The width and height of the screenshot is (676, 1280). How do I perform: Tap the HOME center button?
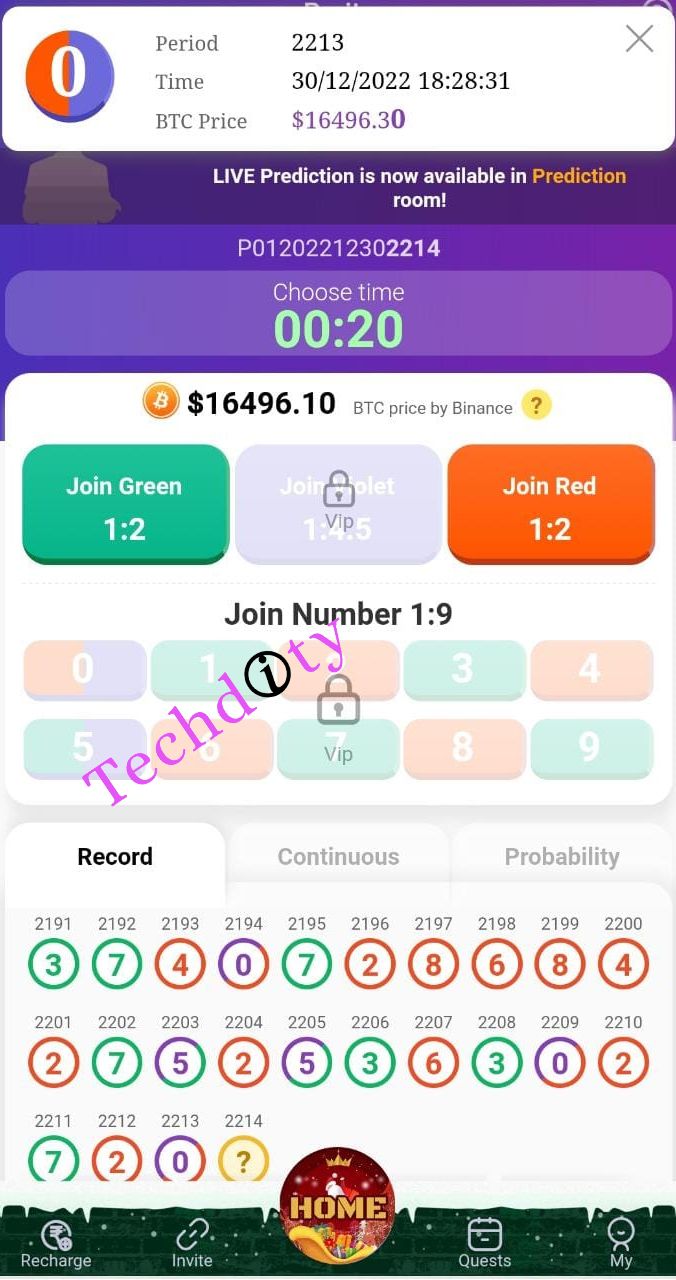click(x=338, y=1206)
